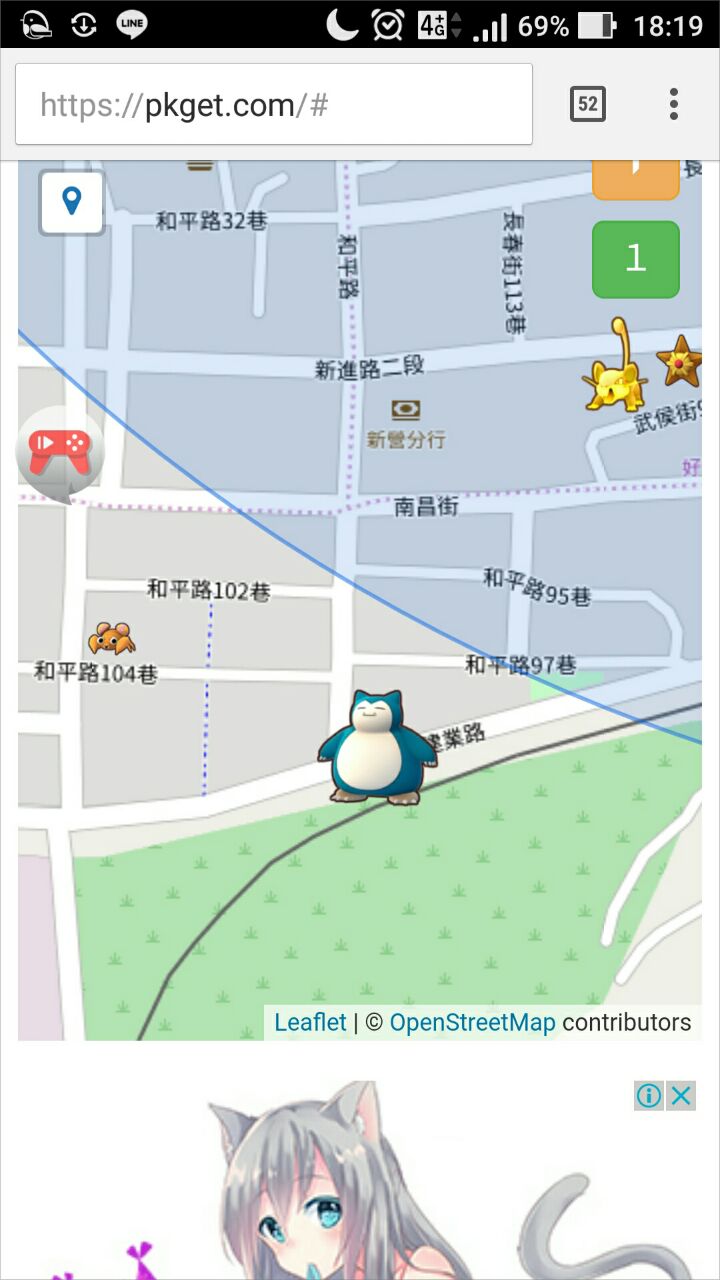Viewport: 720px width, 1280px height.
Task: Open the Leaflet link
Action: 310,1023
